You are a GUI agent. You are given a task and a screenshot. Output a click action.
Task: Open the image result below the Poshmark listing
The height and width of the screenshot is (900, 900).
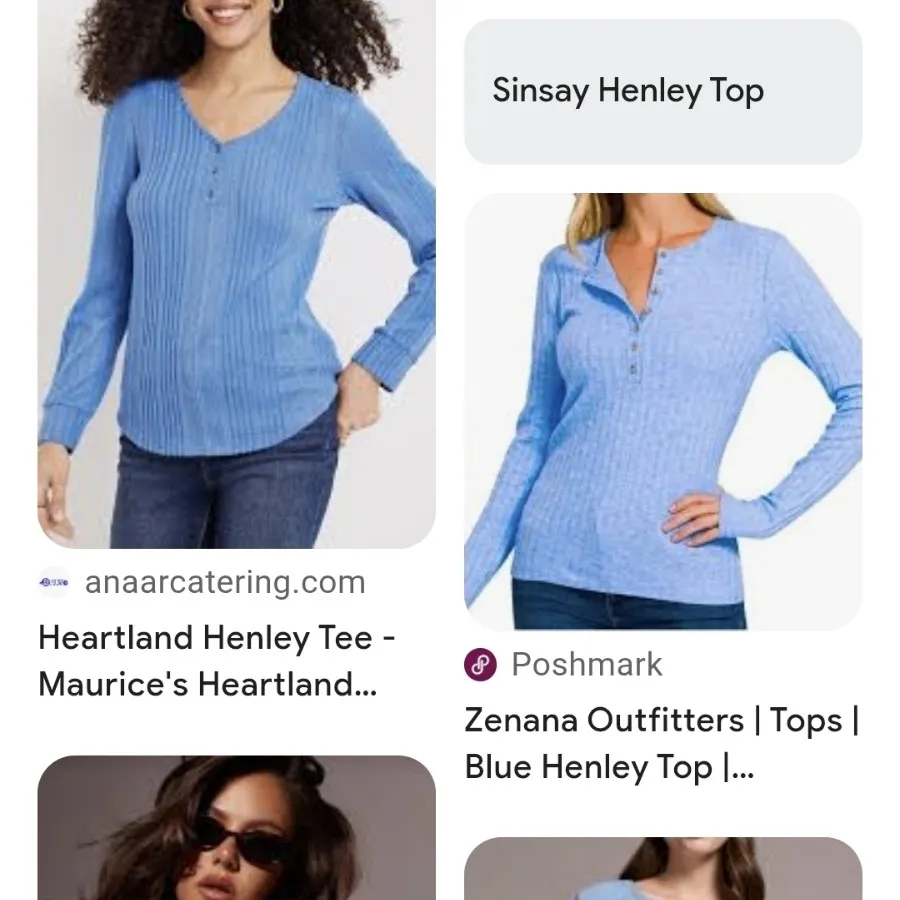(662, 870)
